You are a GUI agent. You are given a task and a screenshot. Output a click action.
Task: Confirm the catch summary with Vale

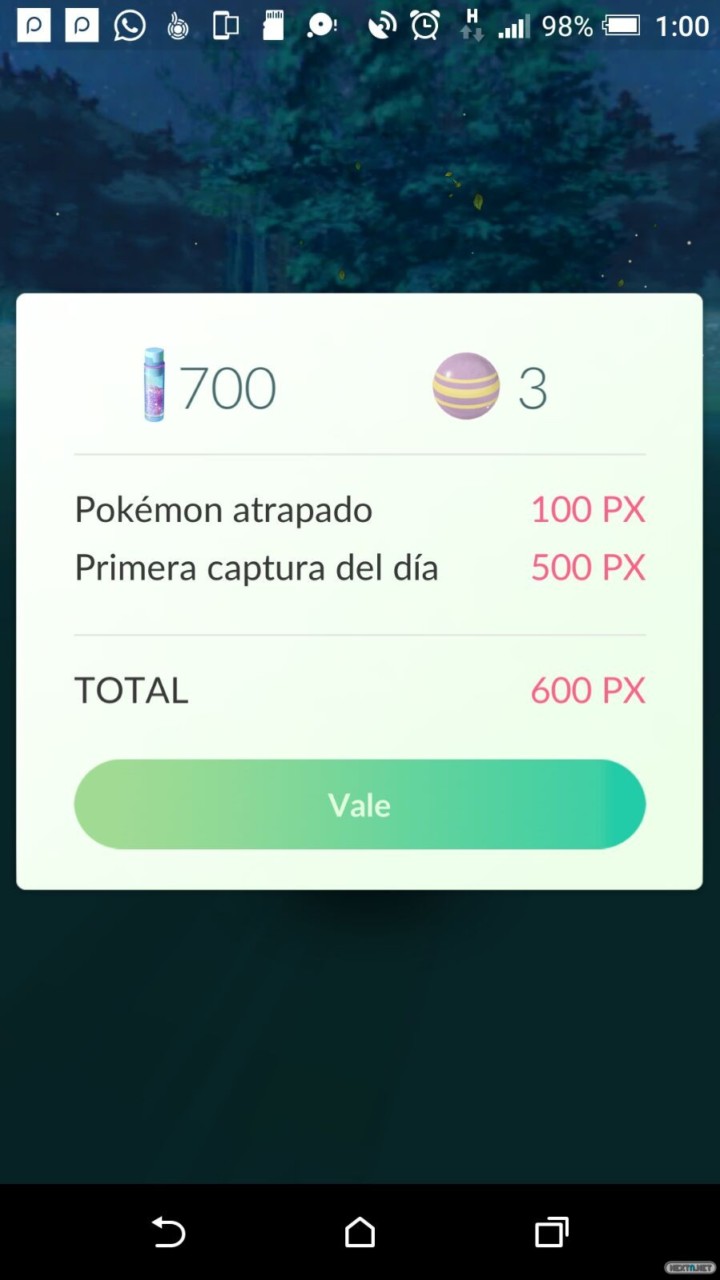pyautogui.click(x=359, y=804)
